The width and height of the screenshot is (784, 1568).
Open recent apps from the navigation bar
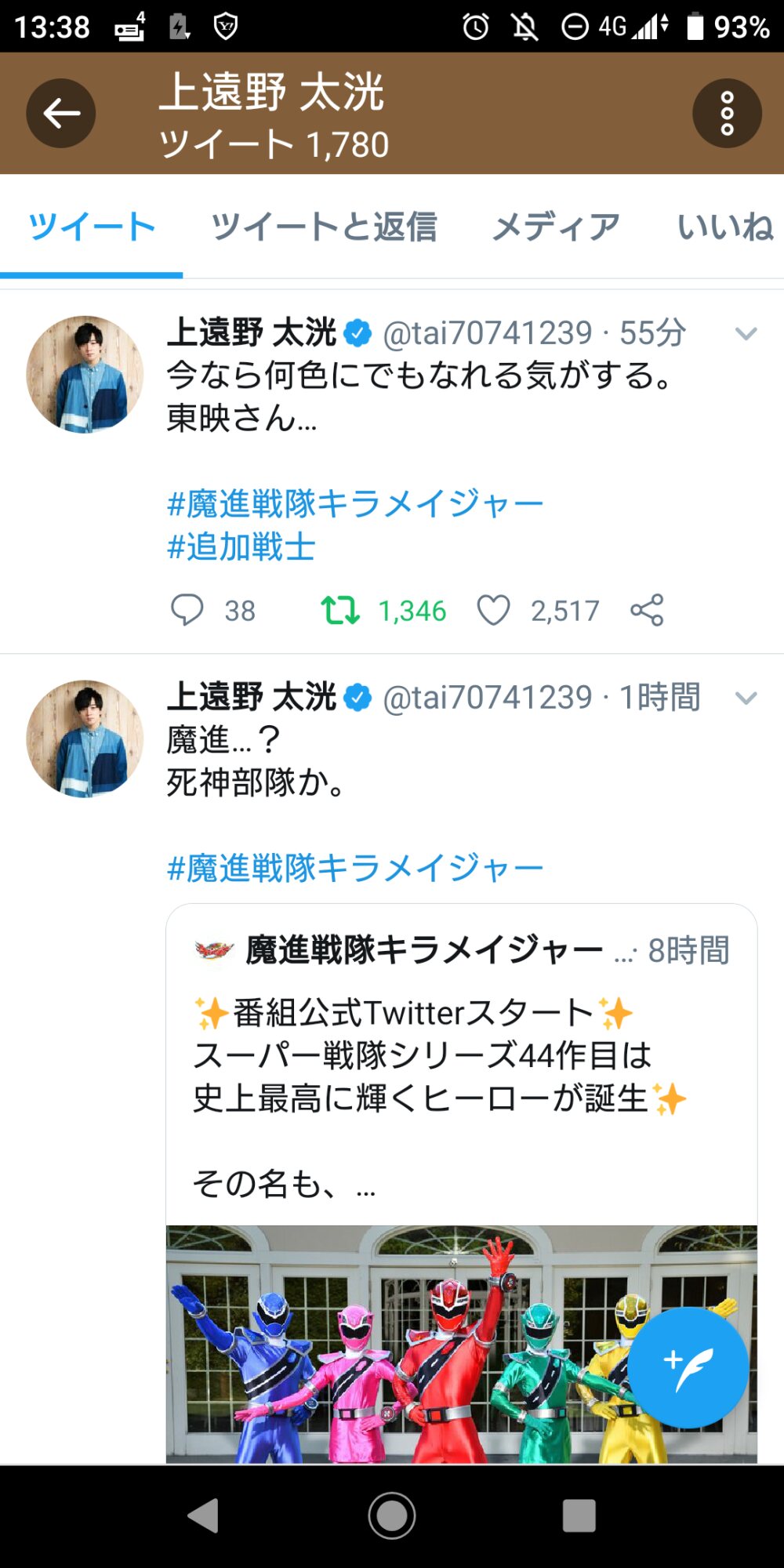pos(579,1515)
